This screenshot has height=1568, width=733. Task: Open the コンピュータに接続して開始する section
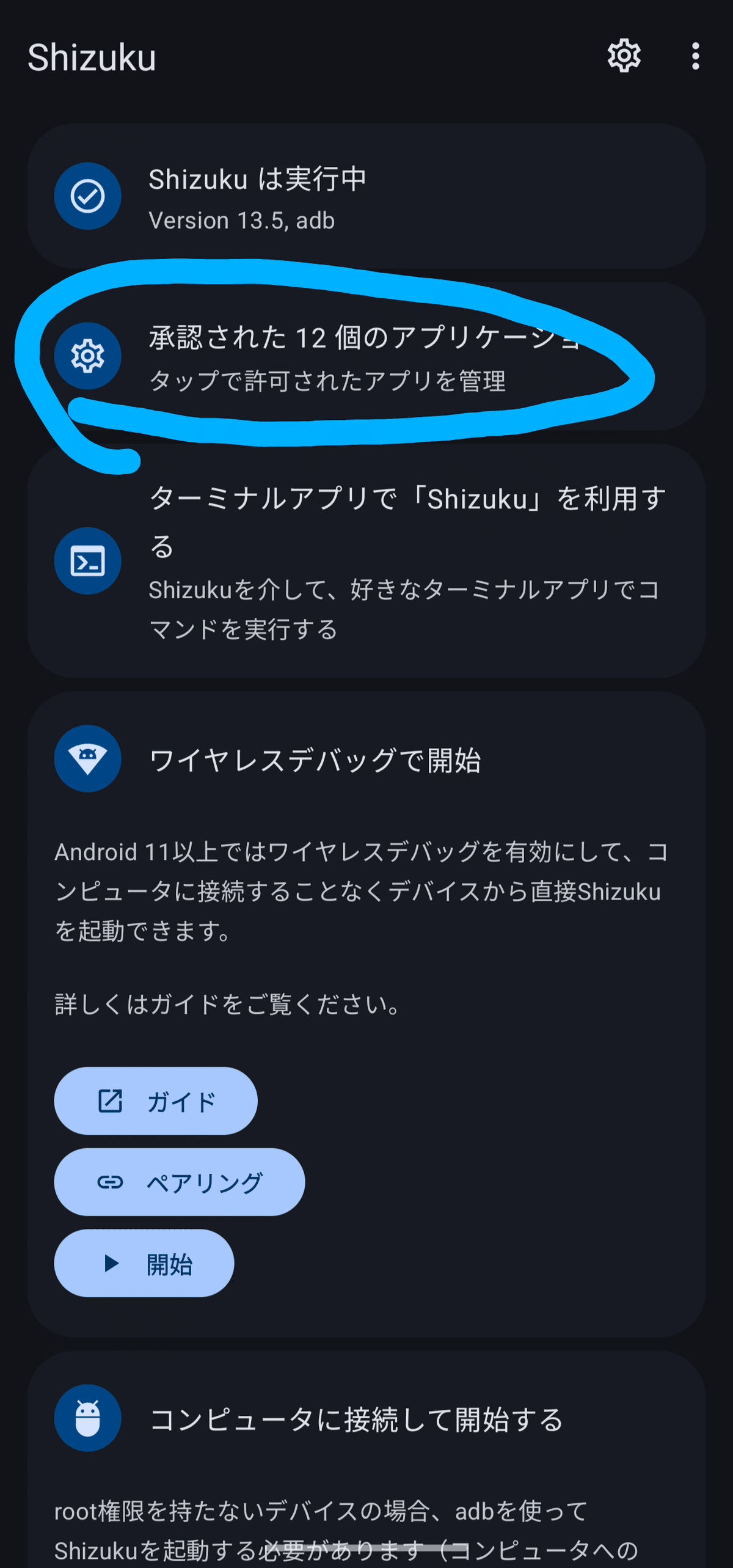[357, 1419]
